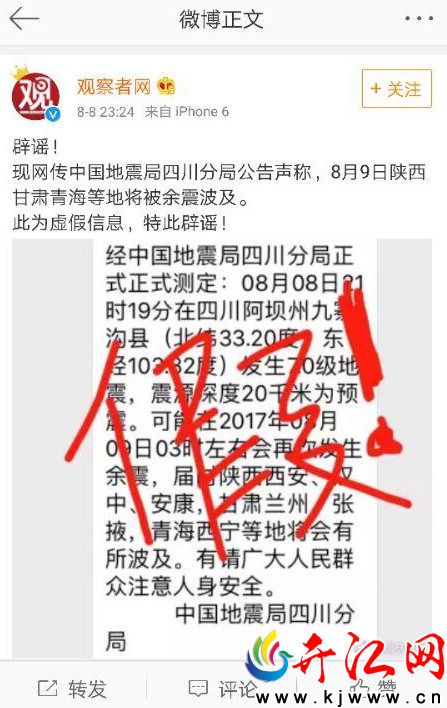Viewport: 447px width, 708px height.
Task: Open the 观察者网 account name
Action: (113, 86)
